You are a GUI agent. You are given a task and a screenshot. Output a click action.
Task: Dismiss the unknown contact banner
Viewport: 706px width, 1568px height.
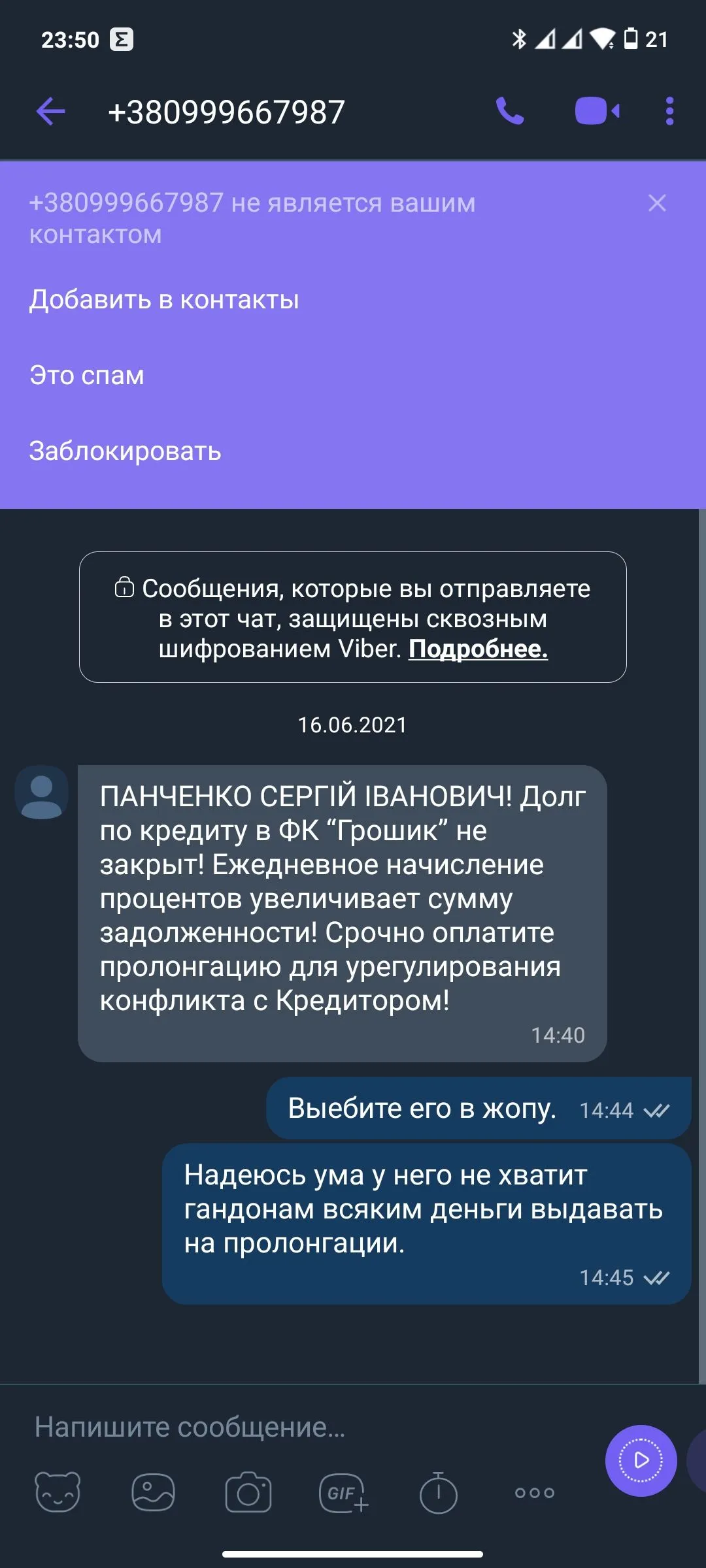coord(657,203)
